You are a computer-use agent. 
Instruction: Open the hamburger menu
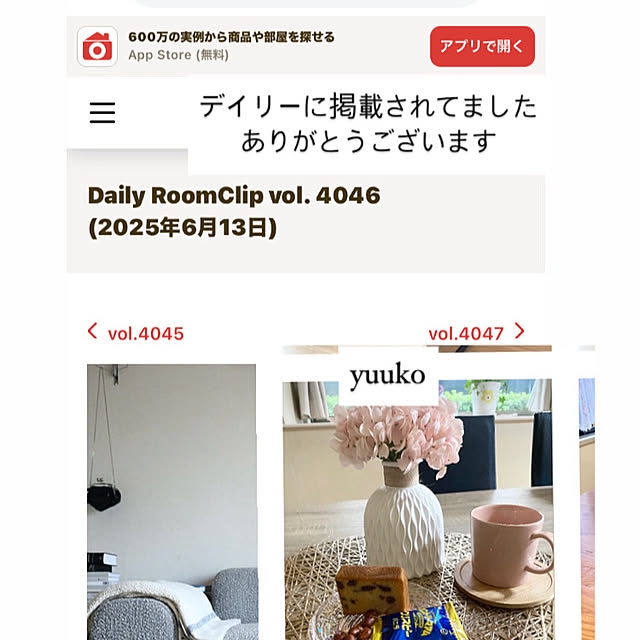tap(103, 112)
